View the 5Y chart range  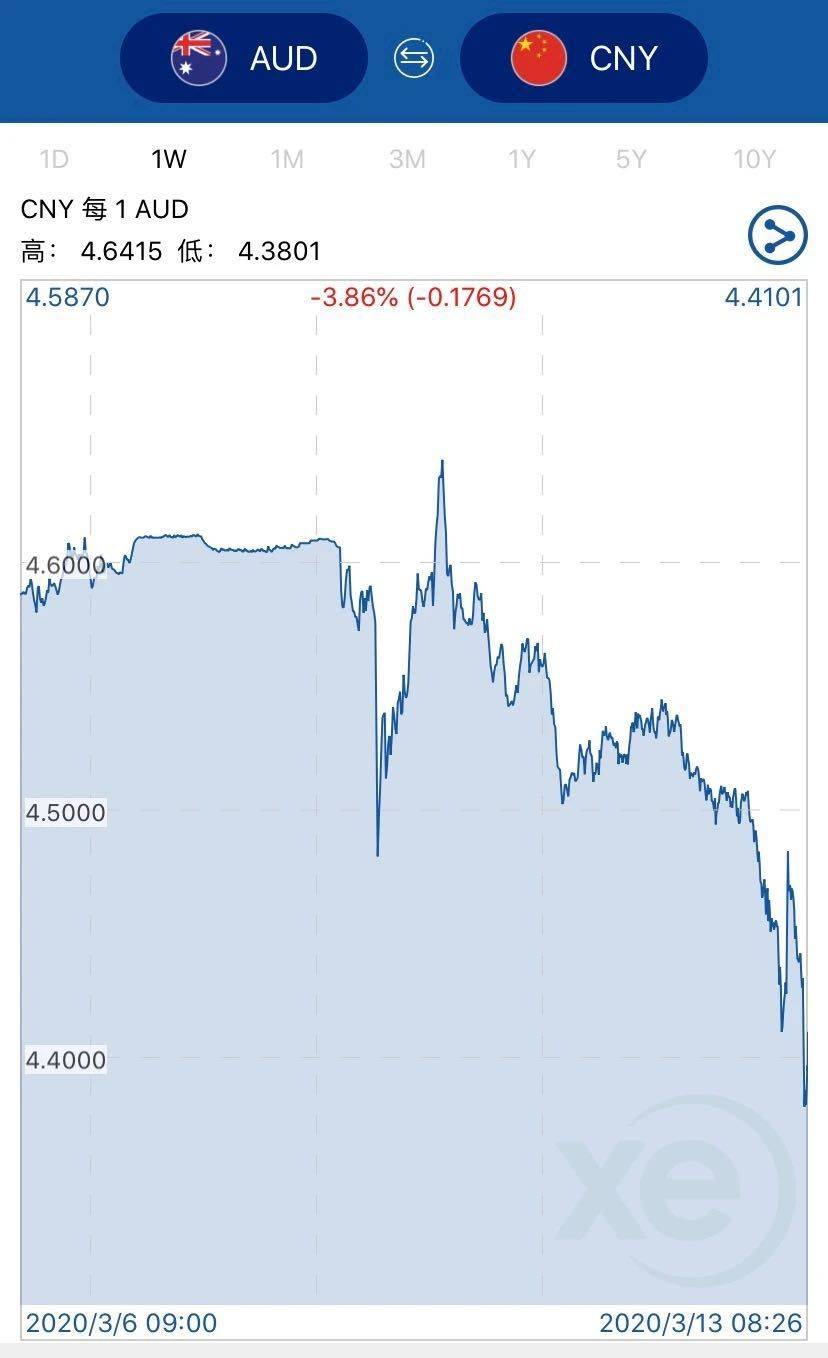631,158
